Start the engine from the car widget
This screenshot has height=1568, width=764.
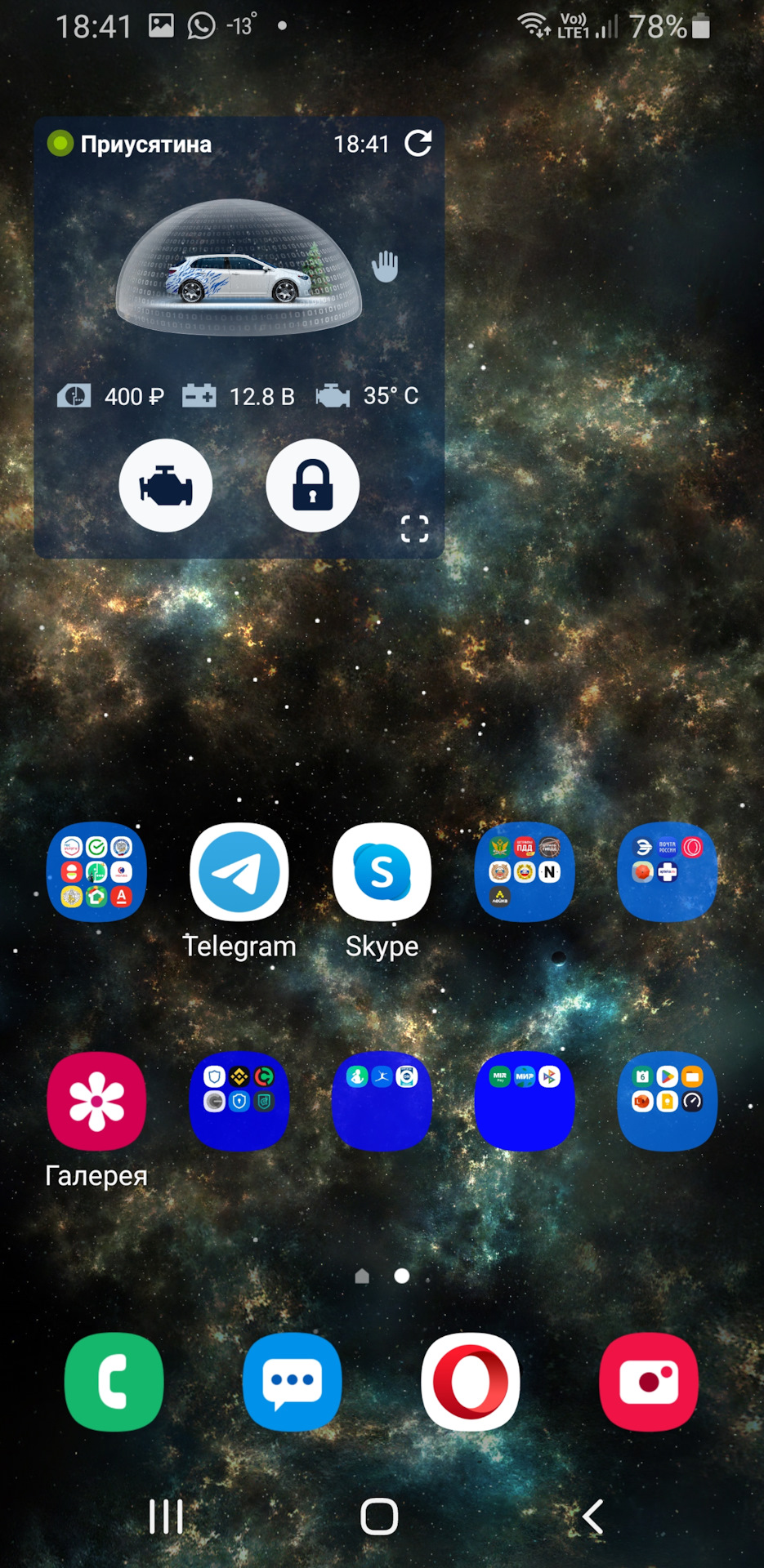click(166, 486)
